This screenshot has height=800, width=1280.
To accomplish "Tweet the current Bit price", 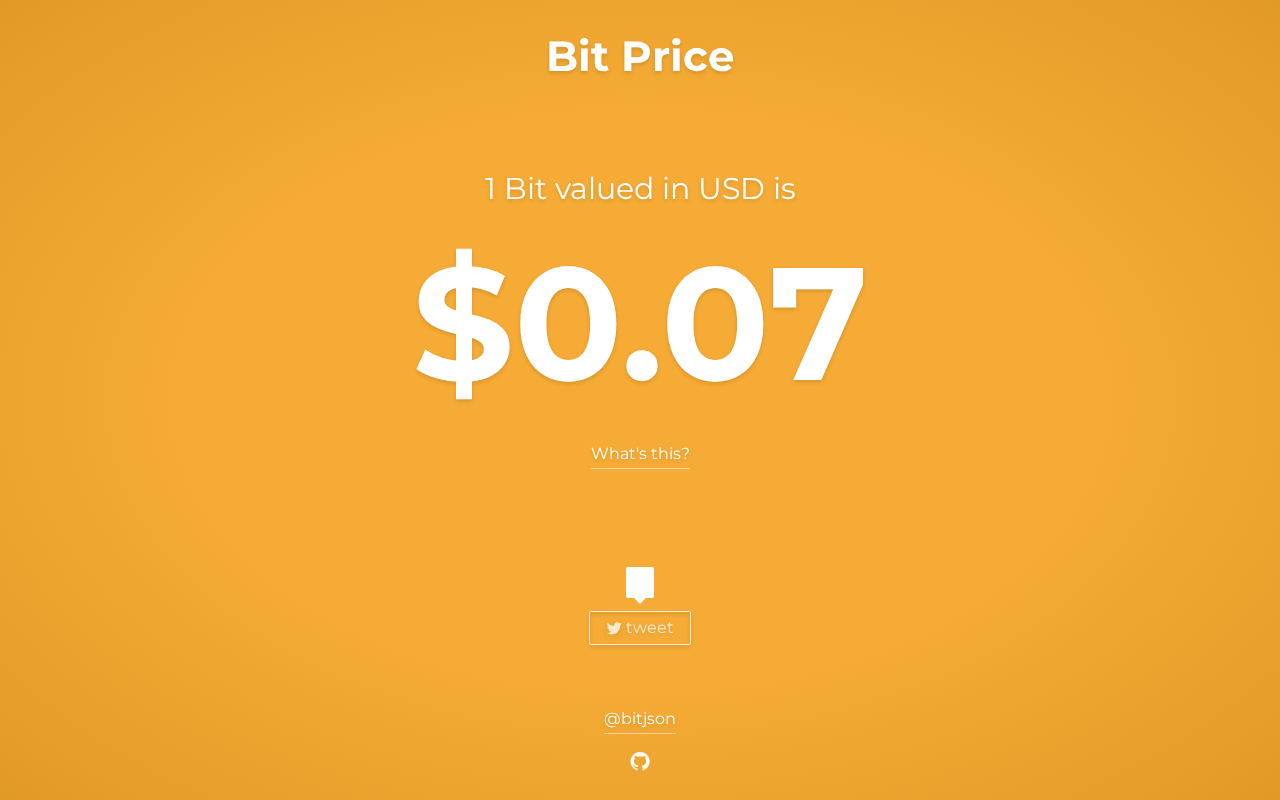I will [x=640, y=628].
